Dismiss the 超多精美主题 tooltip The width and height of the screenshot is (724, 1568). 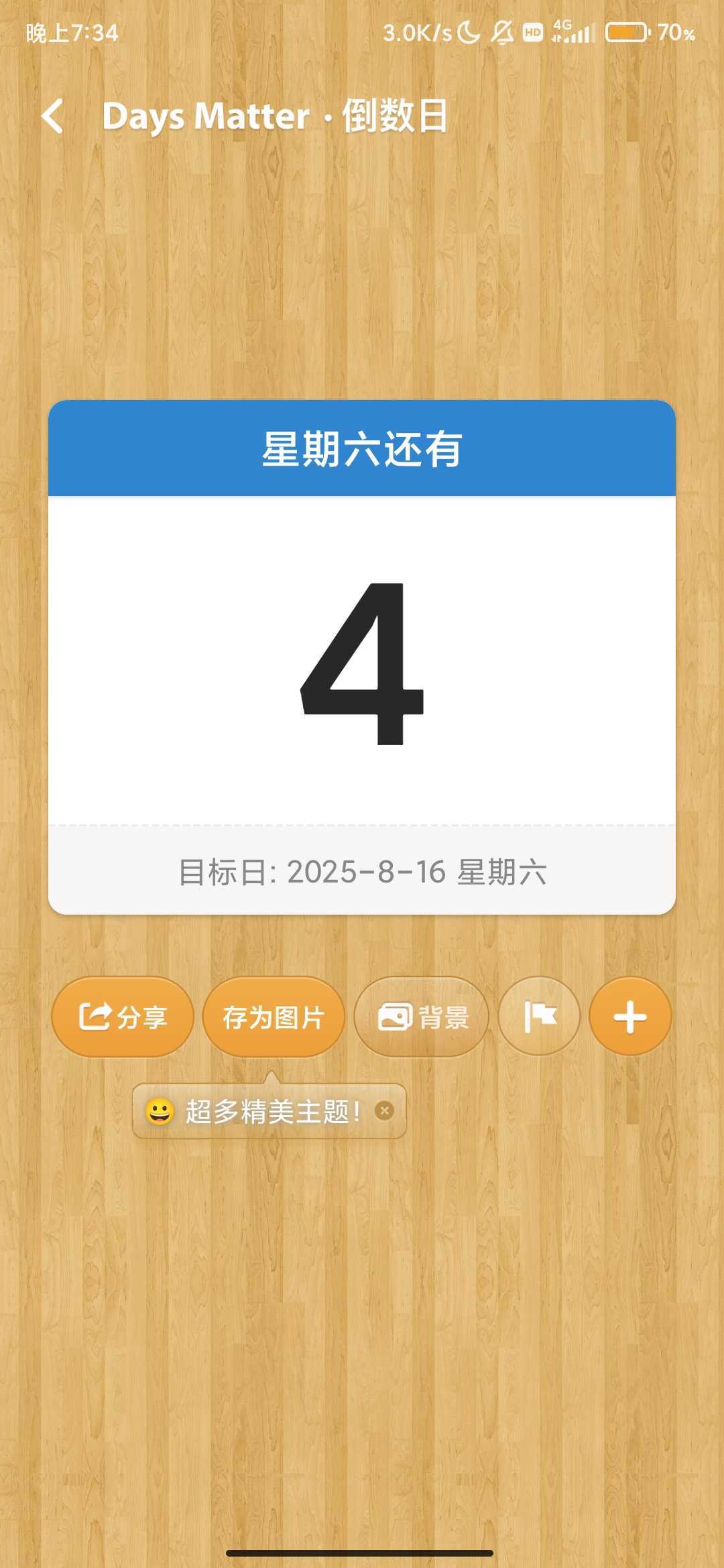tap(384, 1111)
